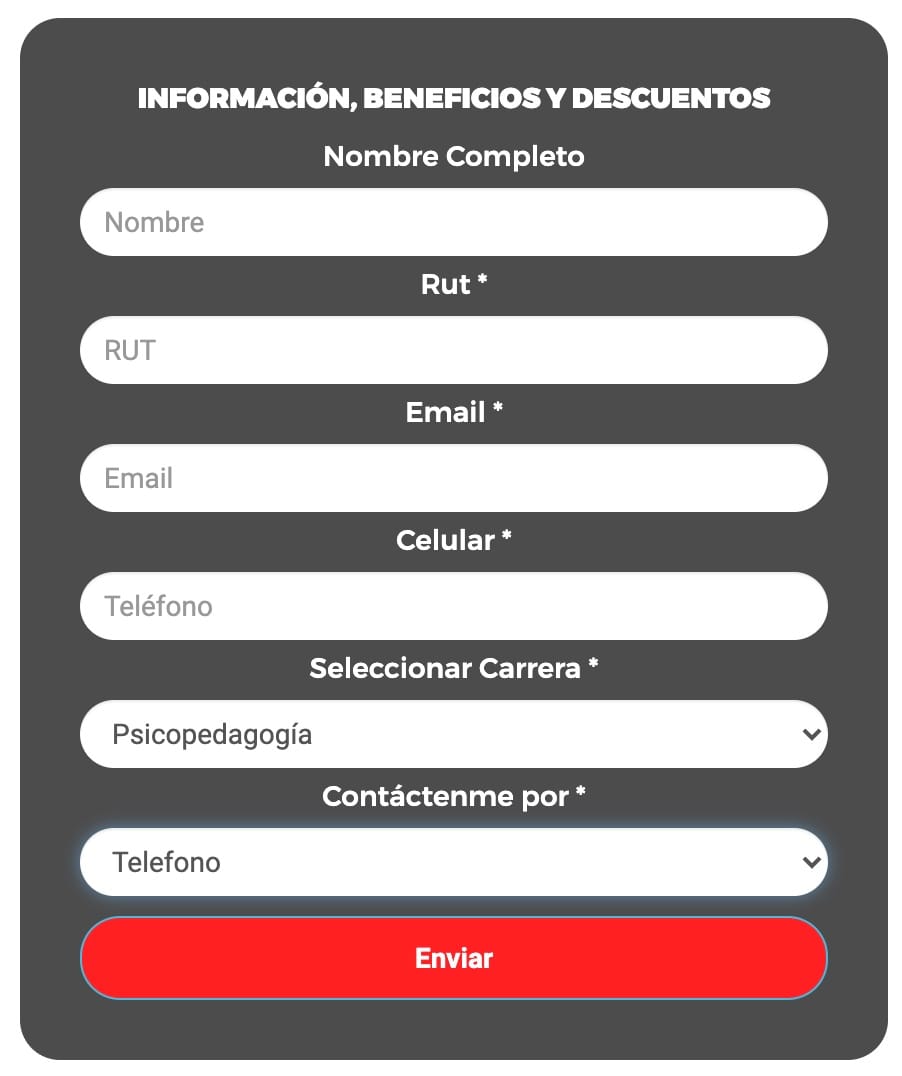Image resolution: width=902 pixels, height=1076 pixels.
Task: Submit the form with Enviar
Action: click(453, 958)
